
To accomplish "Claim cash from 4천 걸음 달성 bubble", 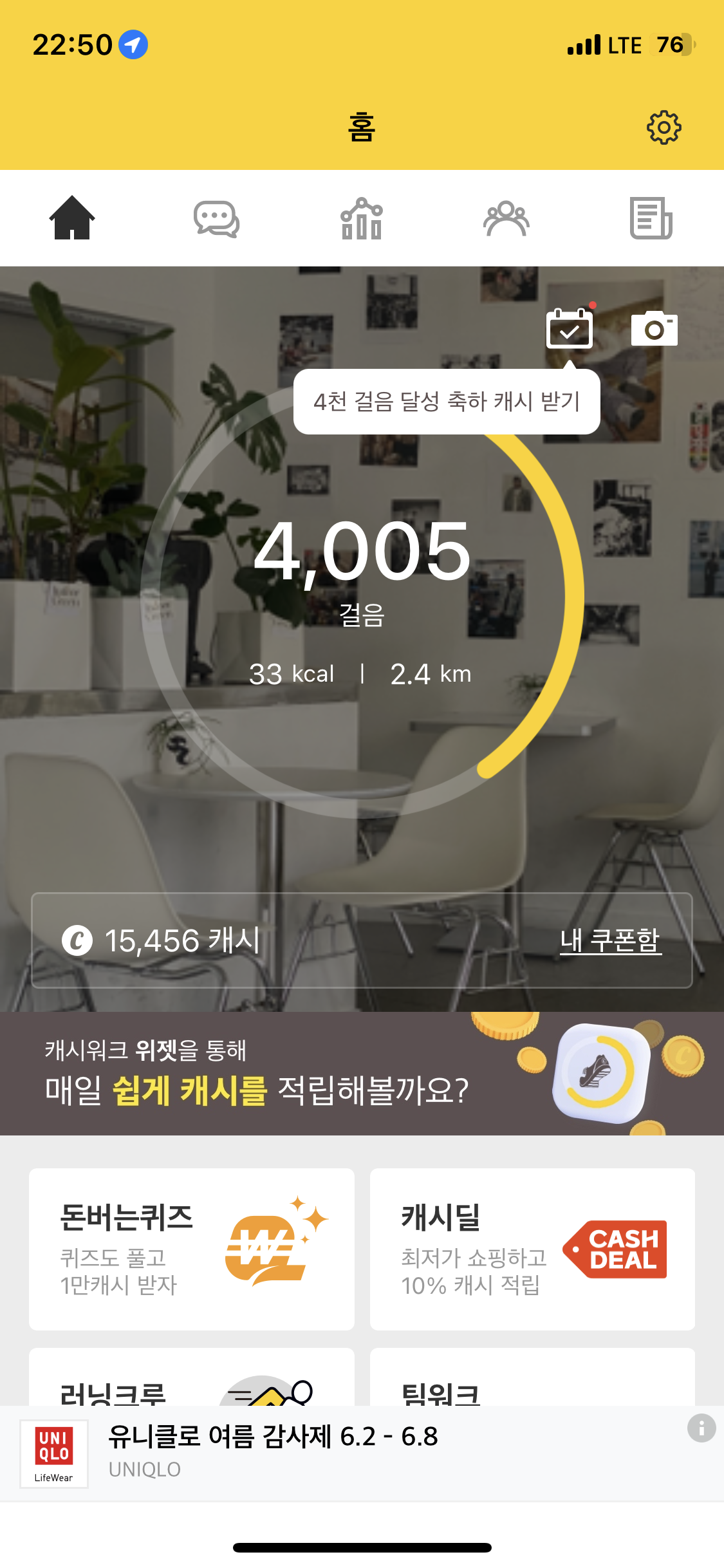I will click(x=447, y=402).
